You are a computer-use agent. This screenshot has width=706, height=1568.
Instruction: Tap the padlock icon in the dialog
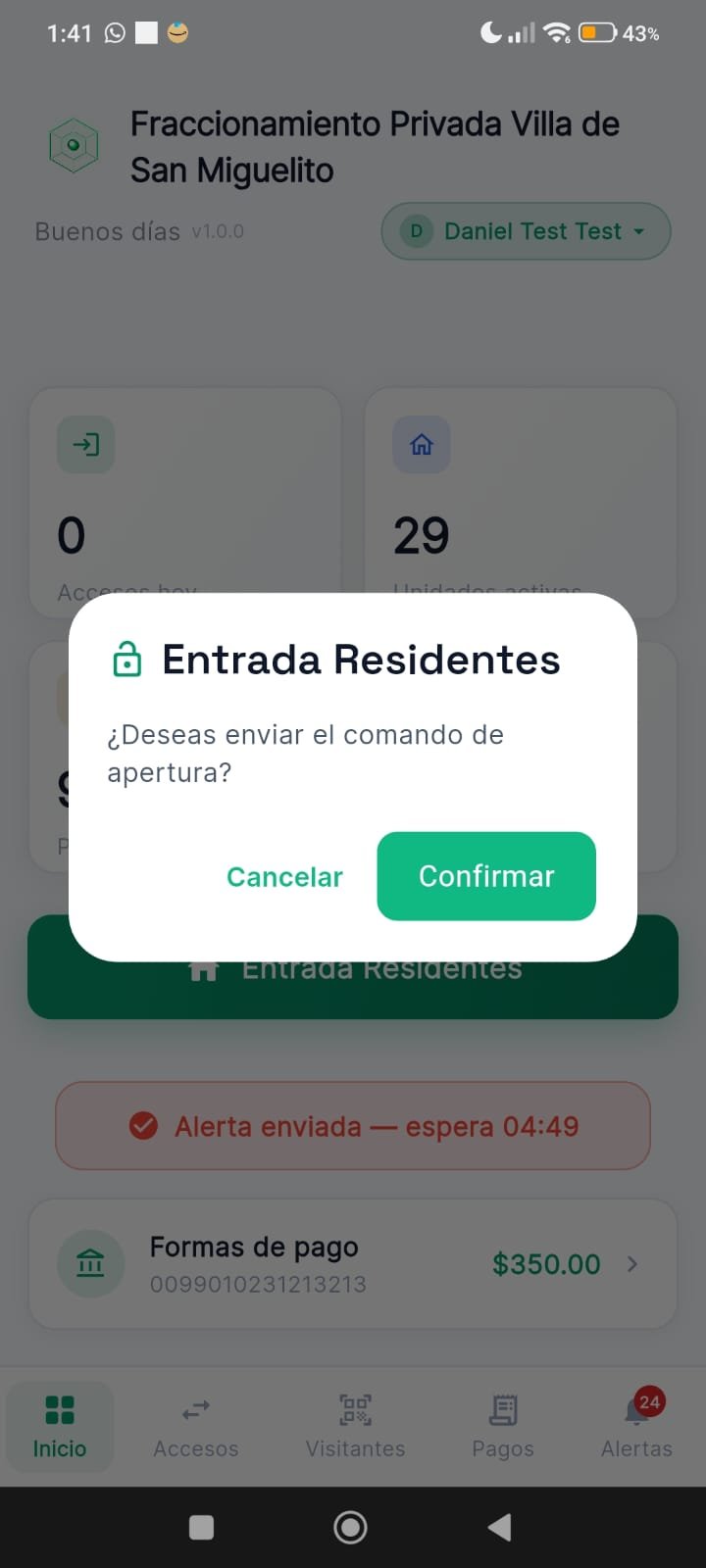pos(127,660)
